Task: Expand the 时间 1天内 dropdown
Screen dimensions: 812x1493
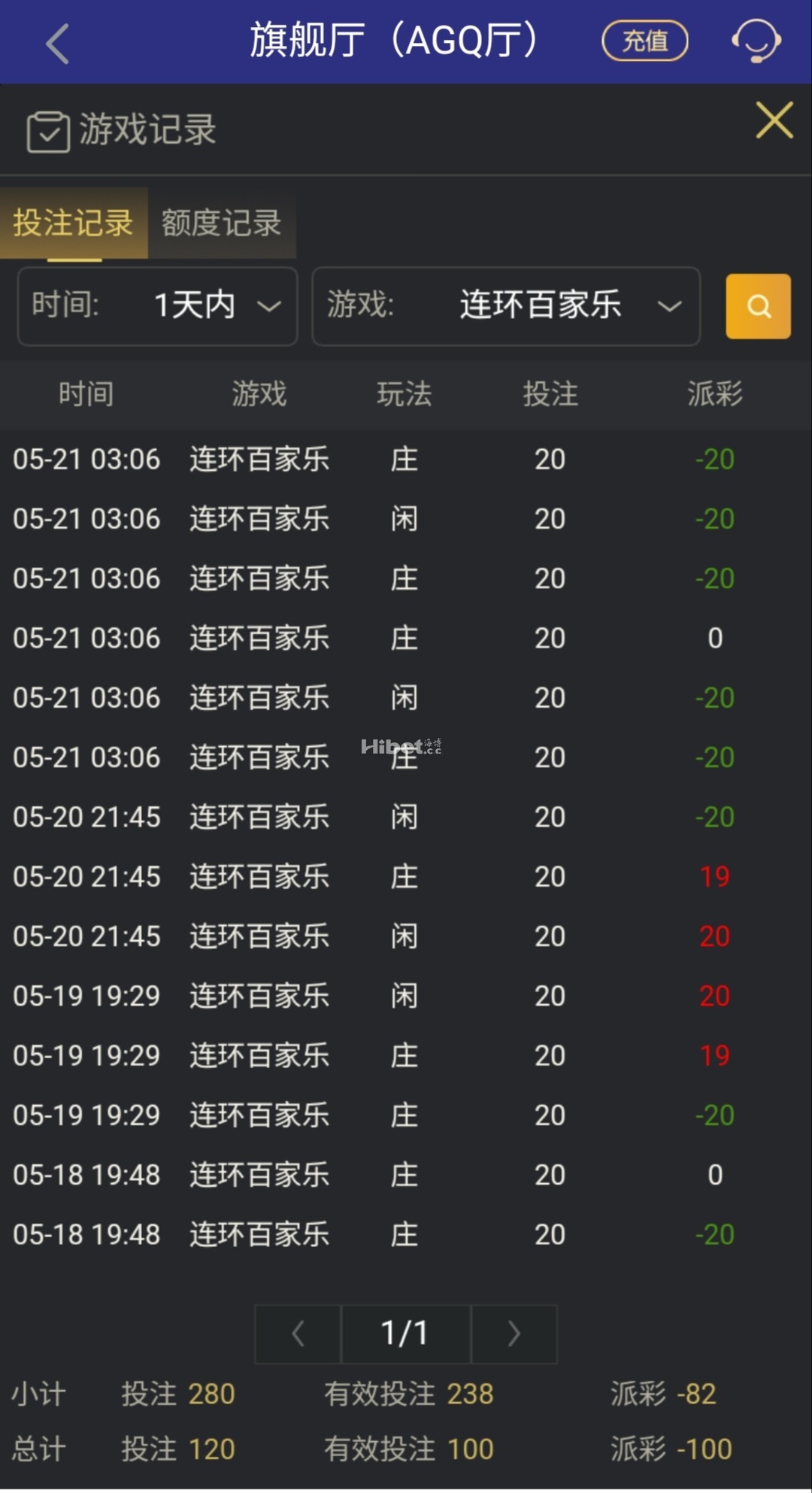Action: point(158,306)
